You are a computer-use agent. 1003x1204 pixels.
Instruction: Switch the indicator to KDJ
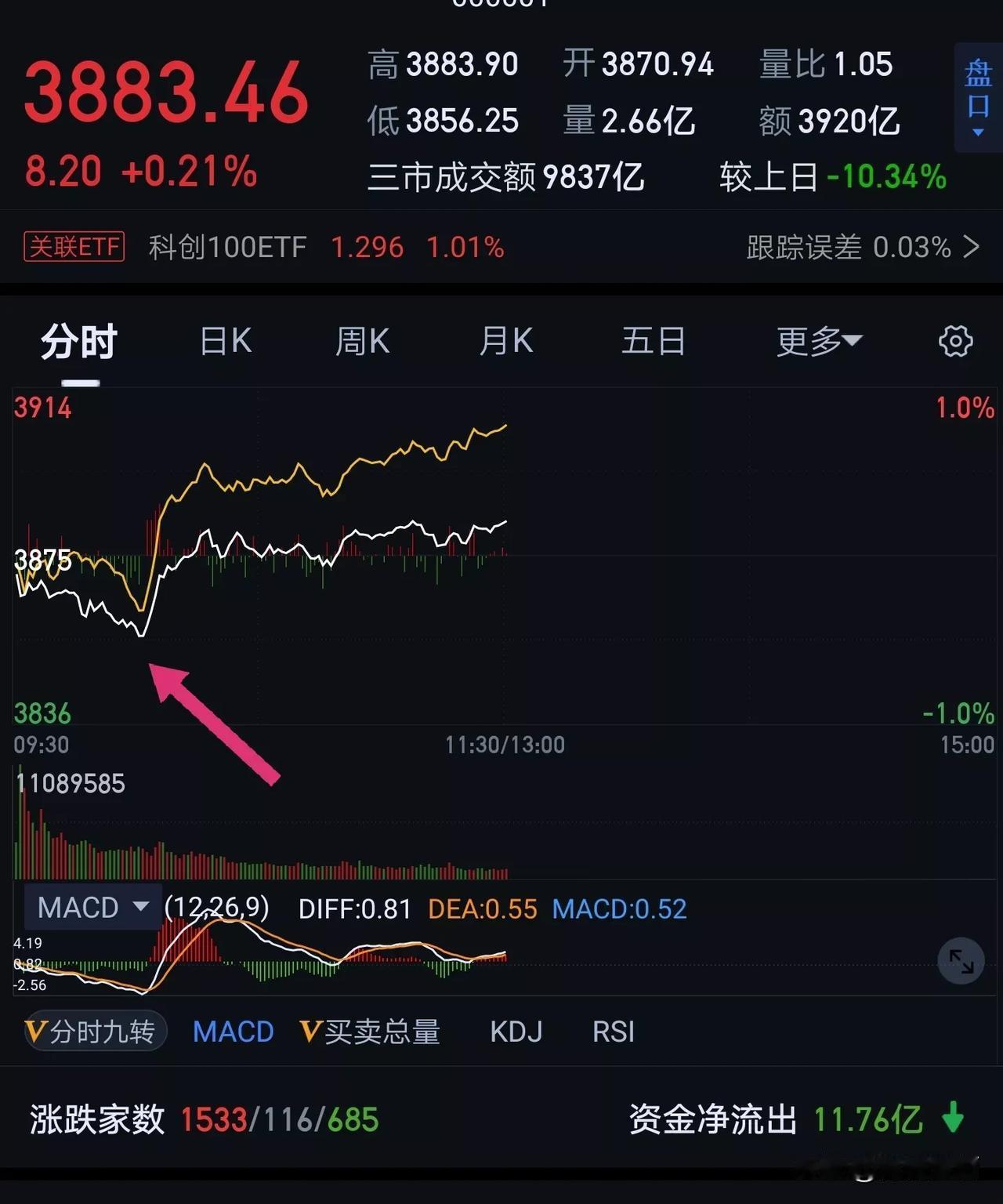click(516, 1032)
